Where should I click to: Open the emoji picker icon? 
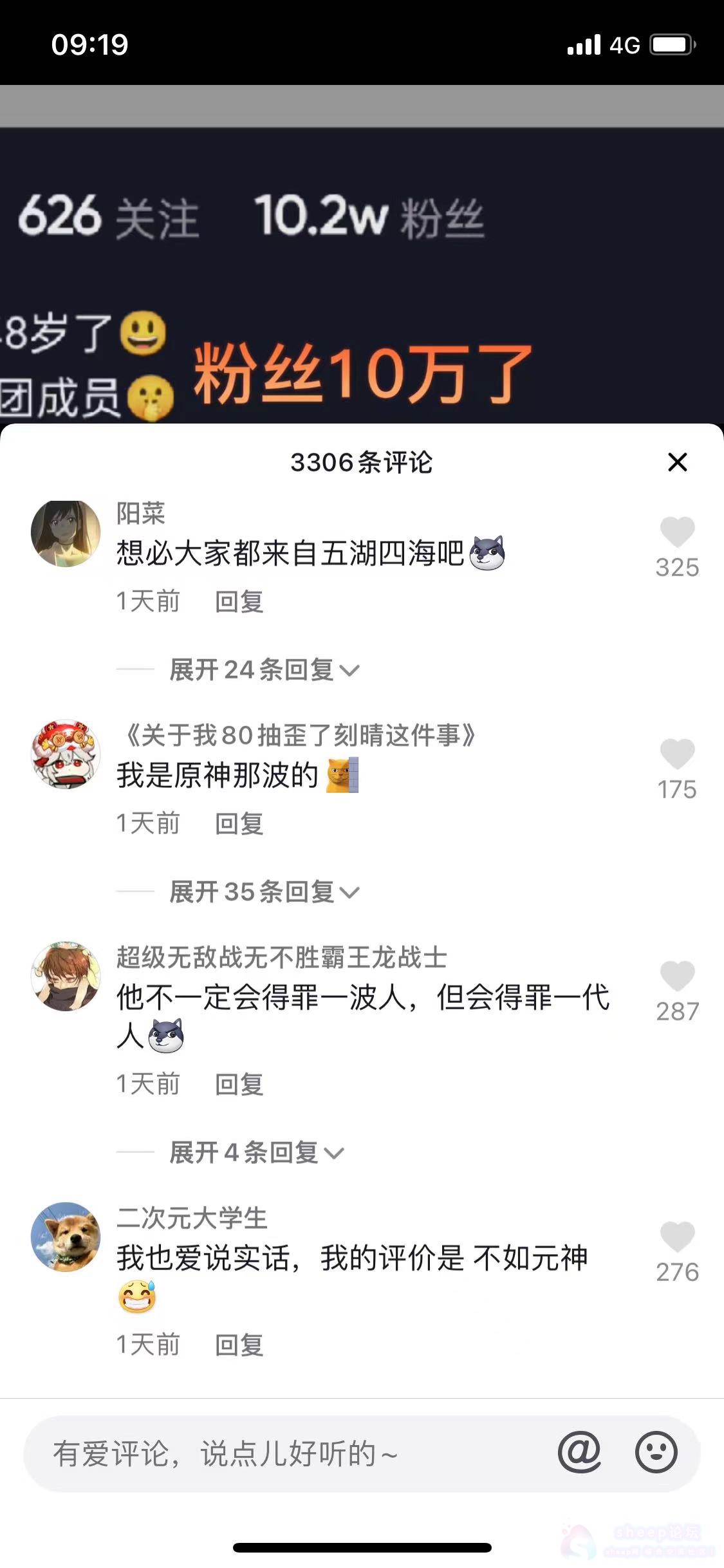pyautogui.click(x=656, y=1452)
